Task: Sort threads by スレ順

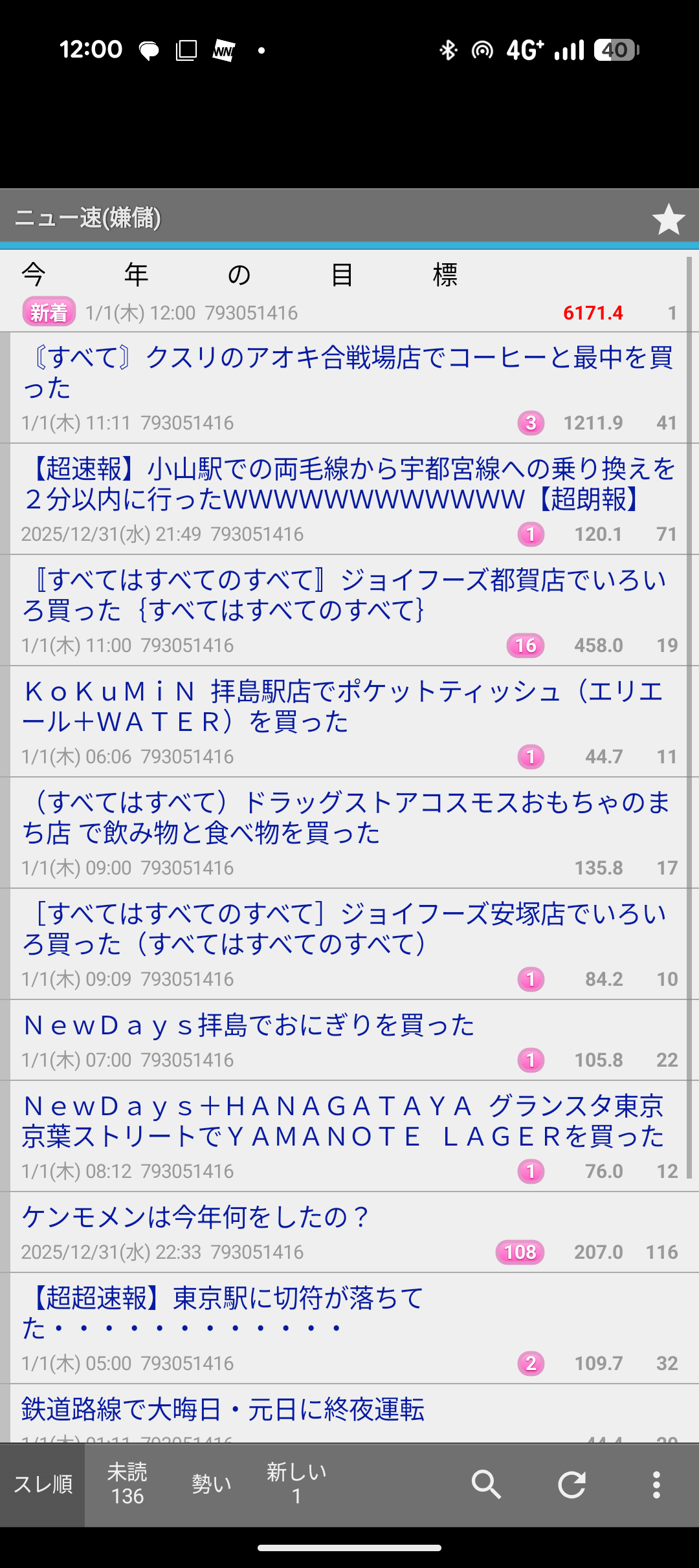Action: click(x=43, y=1484)
